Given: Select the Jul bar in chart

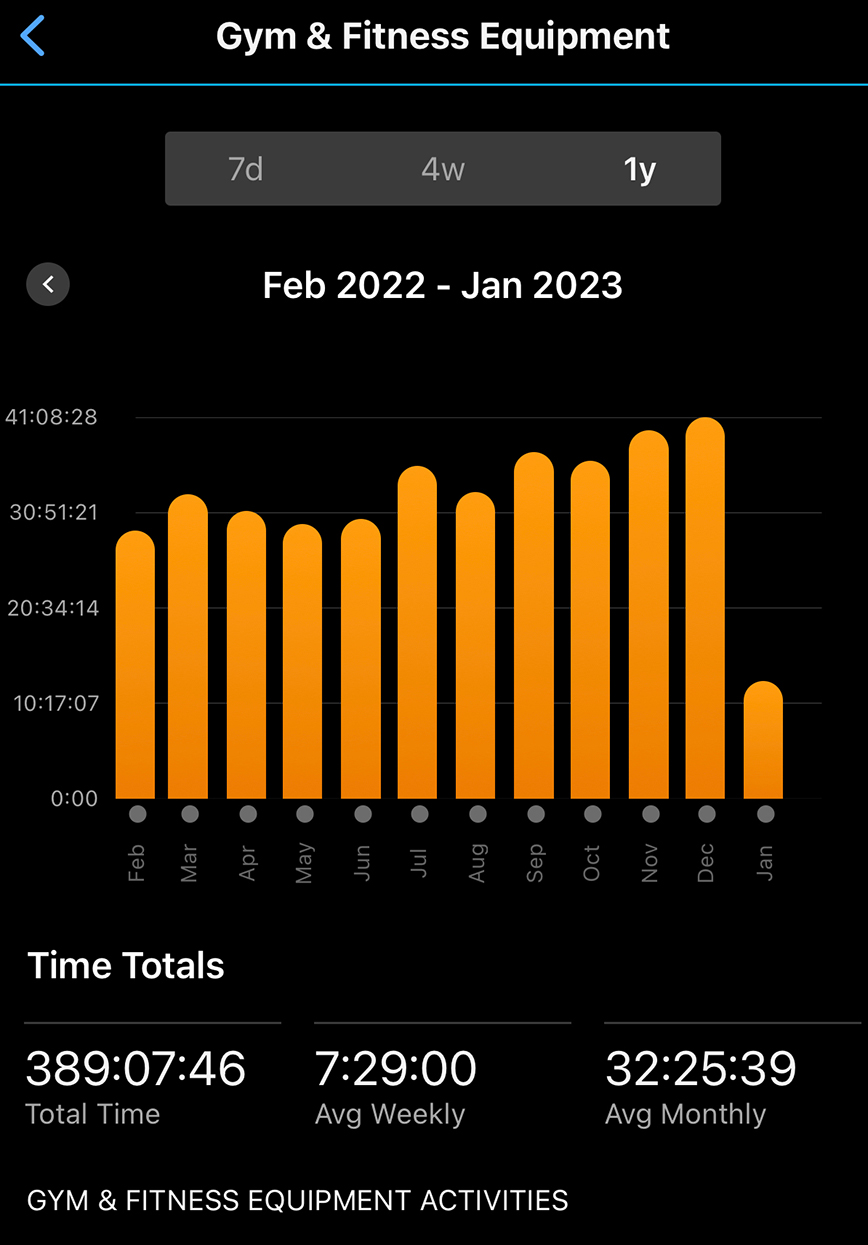Looking at the screenshot, I should [x=418, y=633].
